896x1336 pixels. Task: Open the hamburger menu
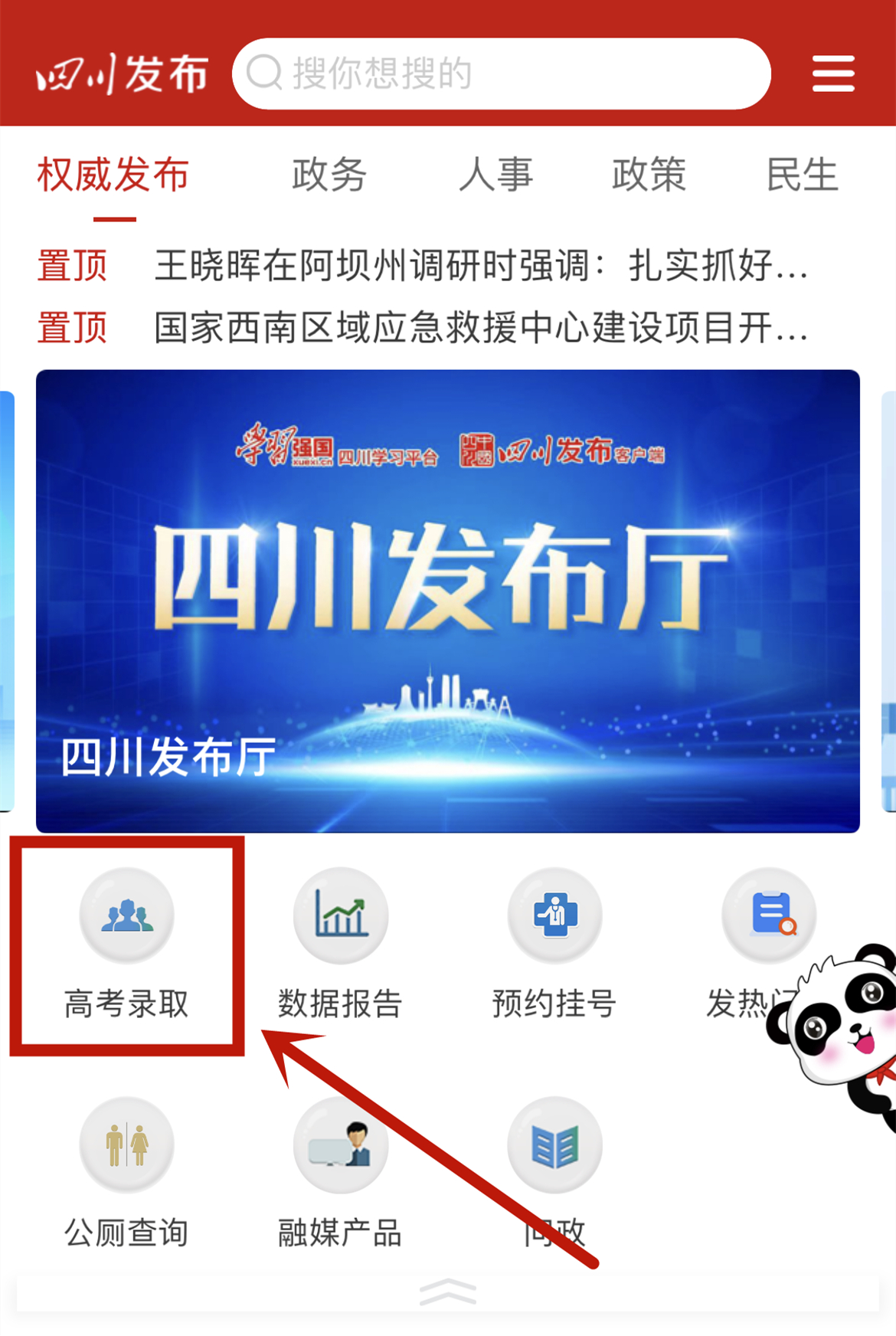(833, 74)
